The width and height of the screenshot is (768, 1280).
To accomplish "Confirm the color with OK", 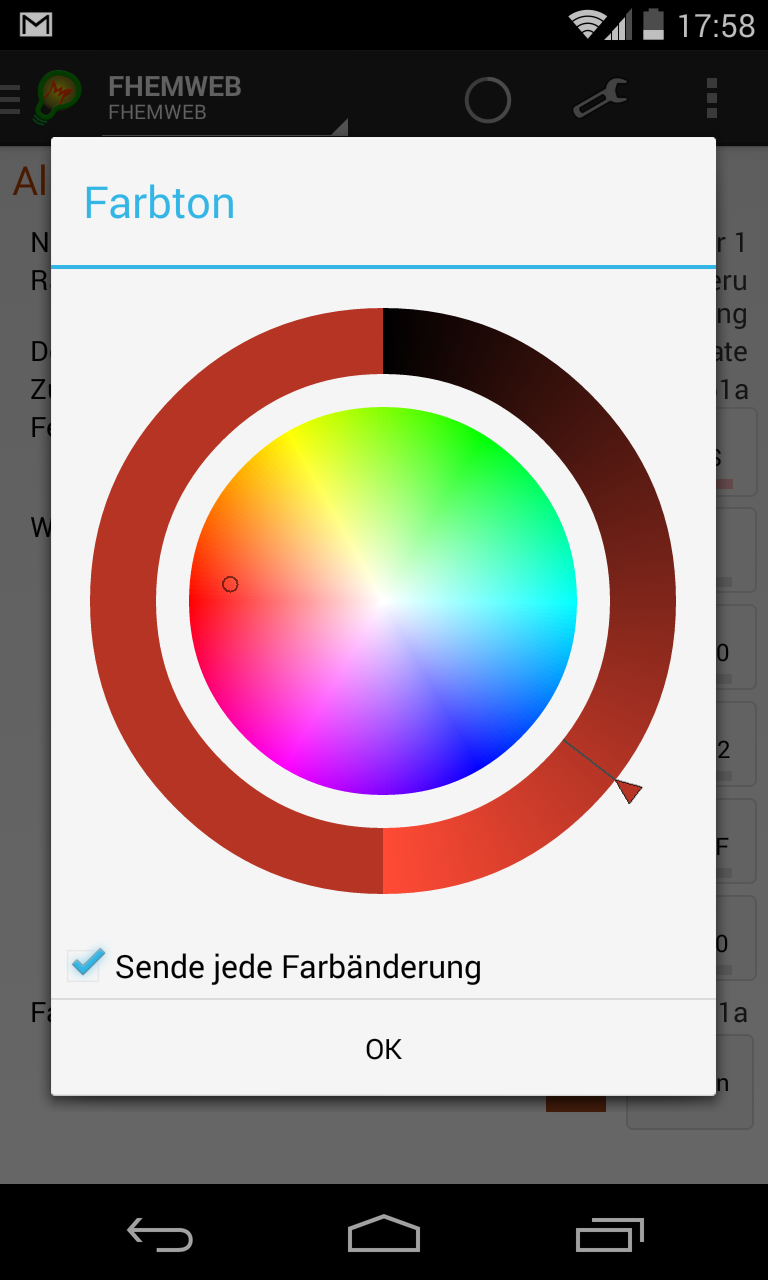I will pos(383,1048).
